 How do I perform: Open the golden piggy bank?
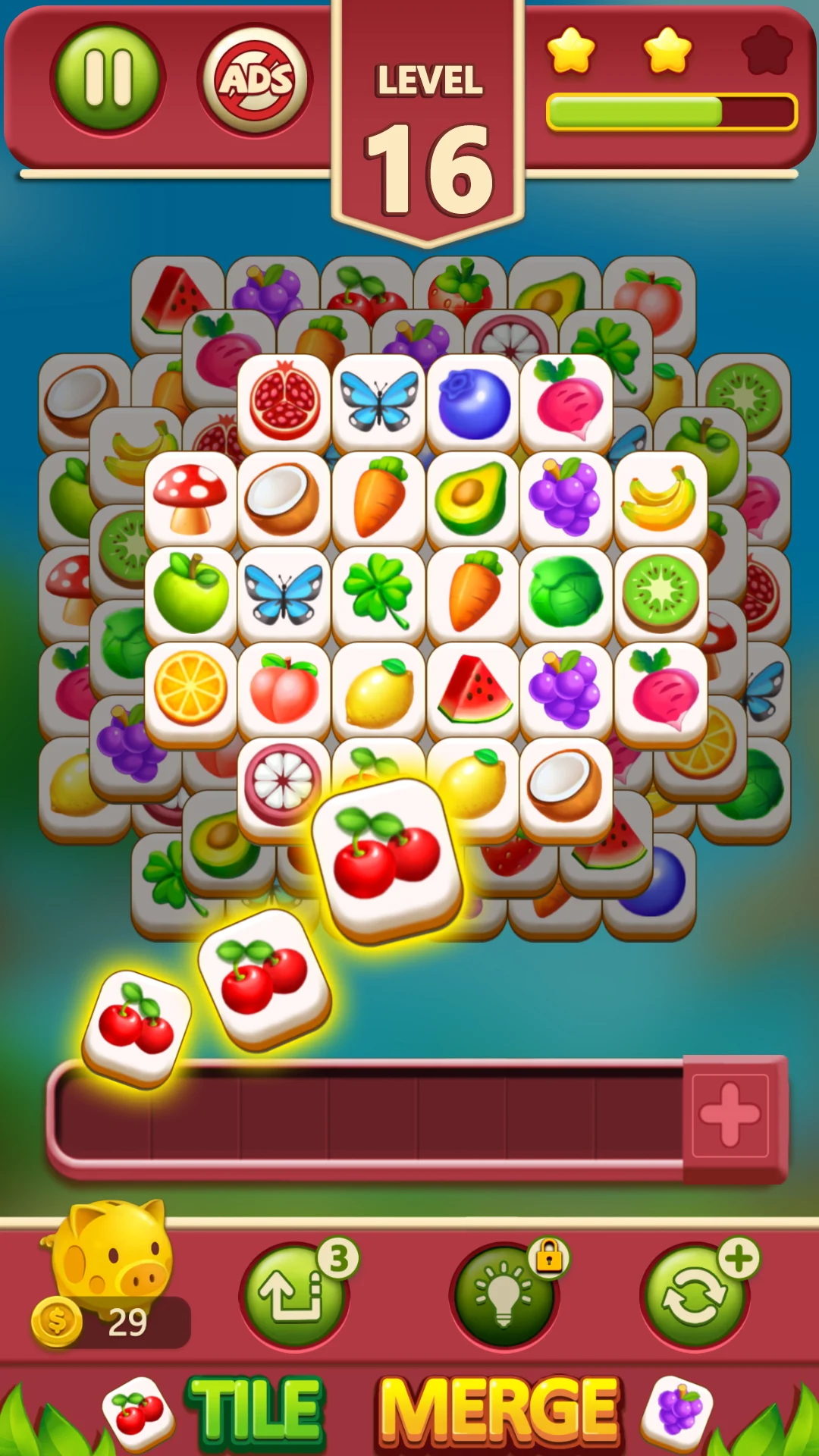(x=110, y=1251)
